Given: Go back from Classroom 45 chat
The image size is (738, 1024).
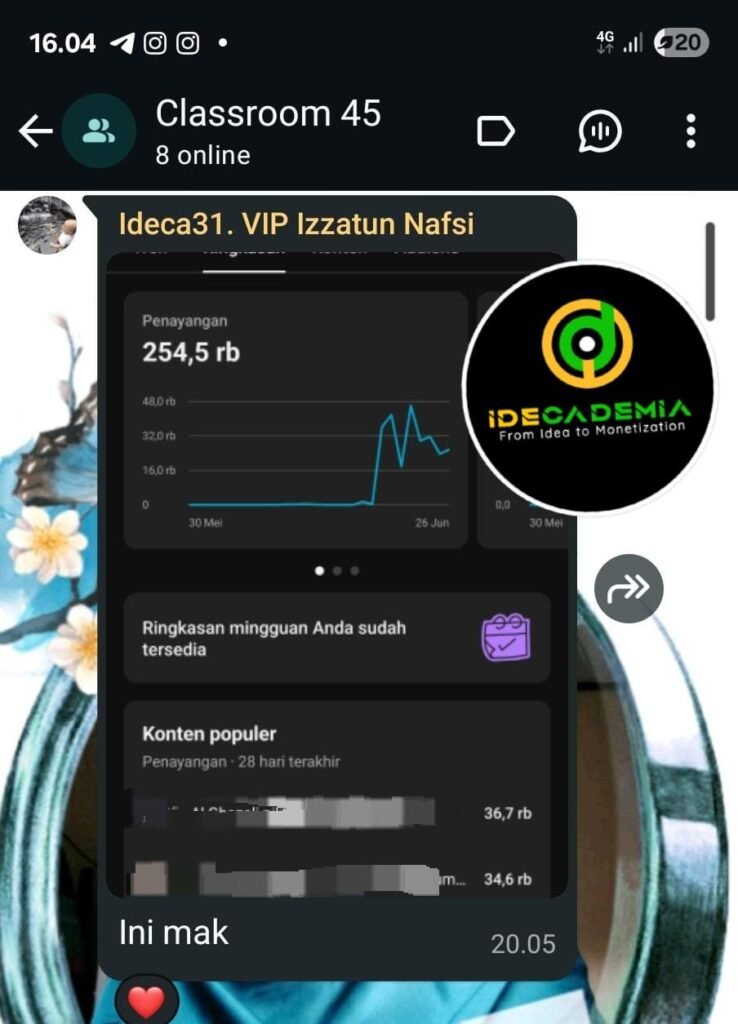Looking at the screenshot, I should (35, 131).
